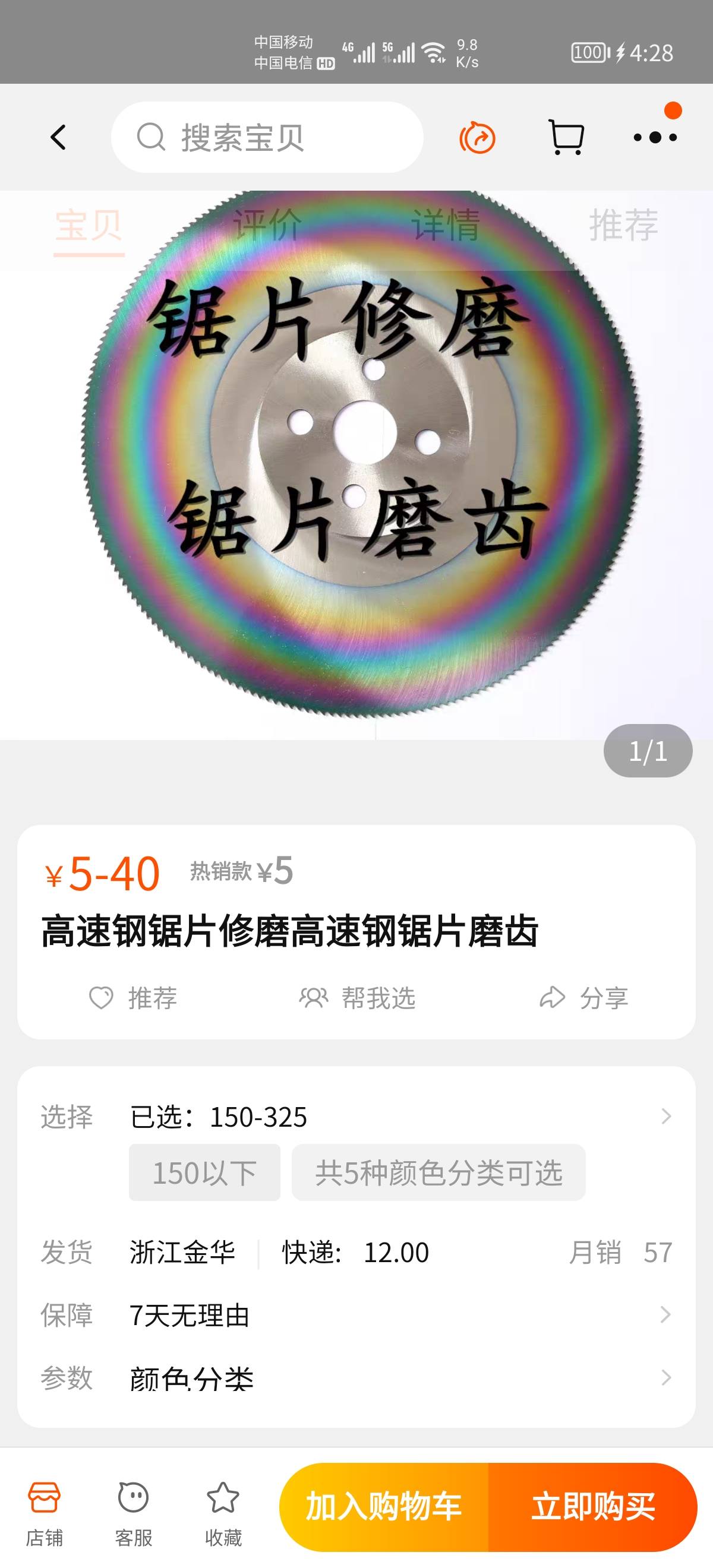Tap the 搜索宝贝 search box
Image resolution: width=713 pixels, height=1568 pixels.
click(267, 138)
